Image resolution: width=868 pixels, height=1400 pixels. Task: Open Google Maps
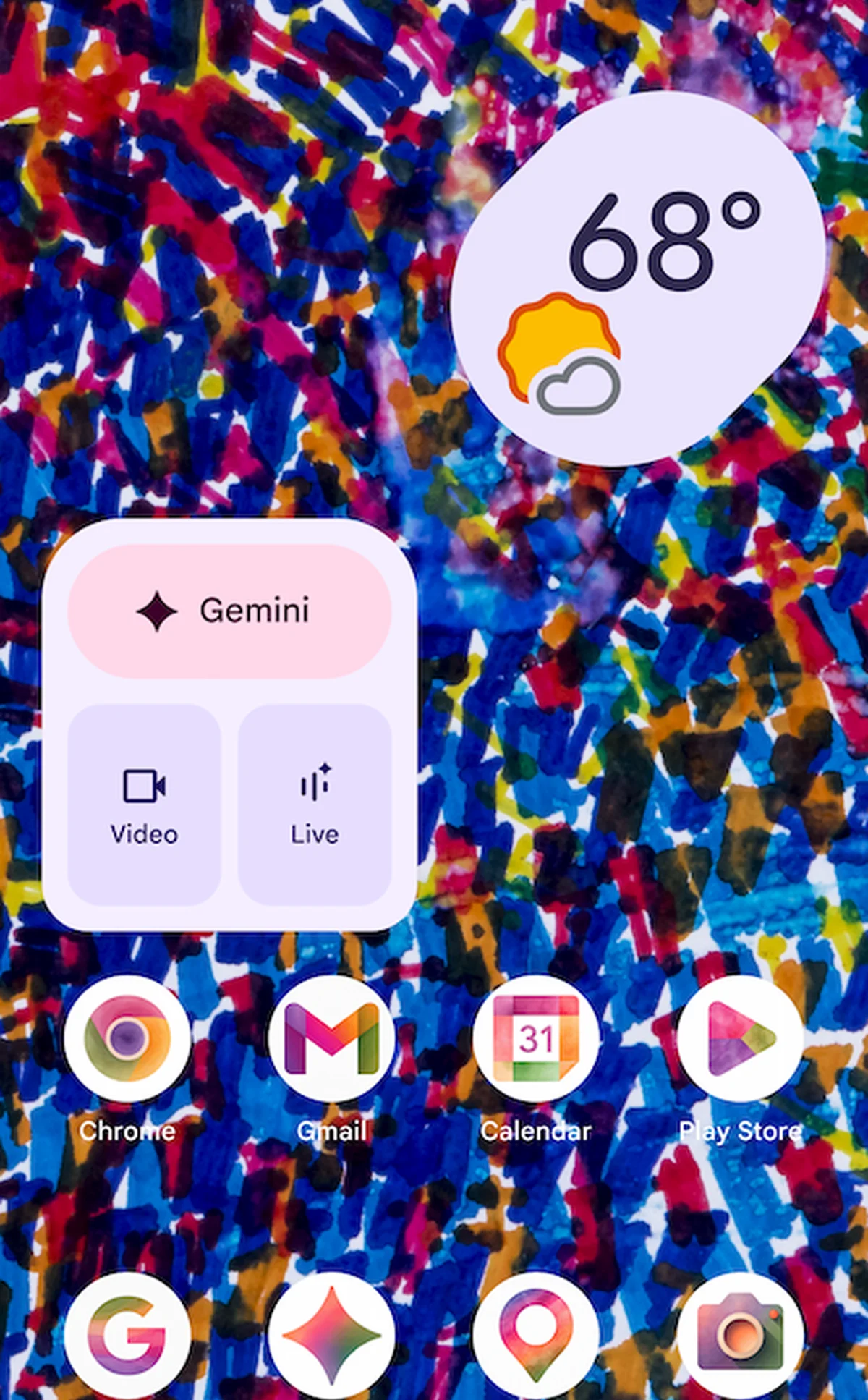pos(536,1335)
